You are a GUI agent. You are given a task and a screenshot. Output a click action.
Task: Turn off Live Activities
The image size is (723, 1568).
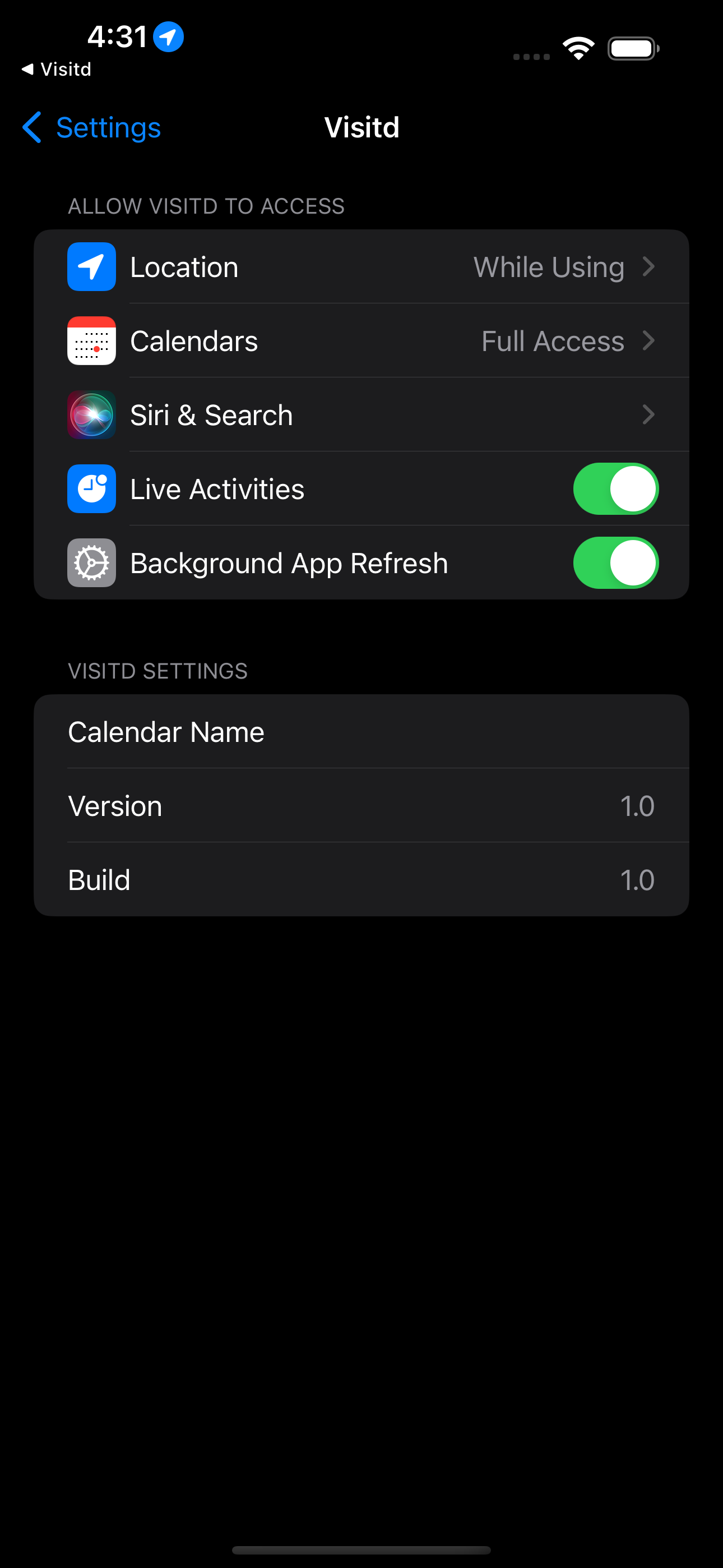[615, 490]
